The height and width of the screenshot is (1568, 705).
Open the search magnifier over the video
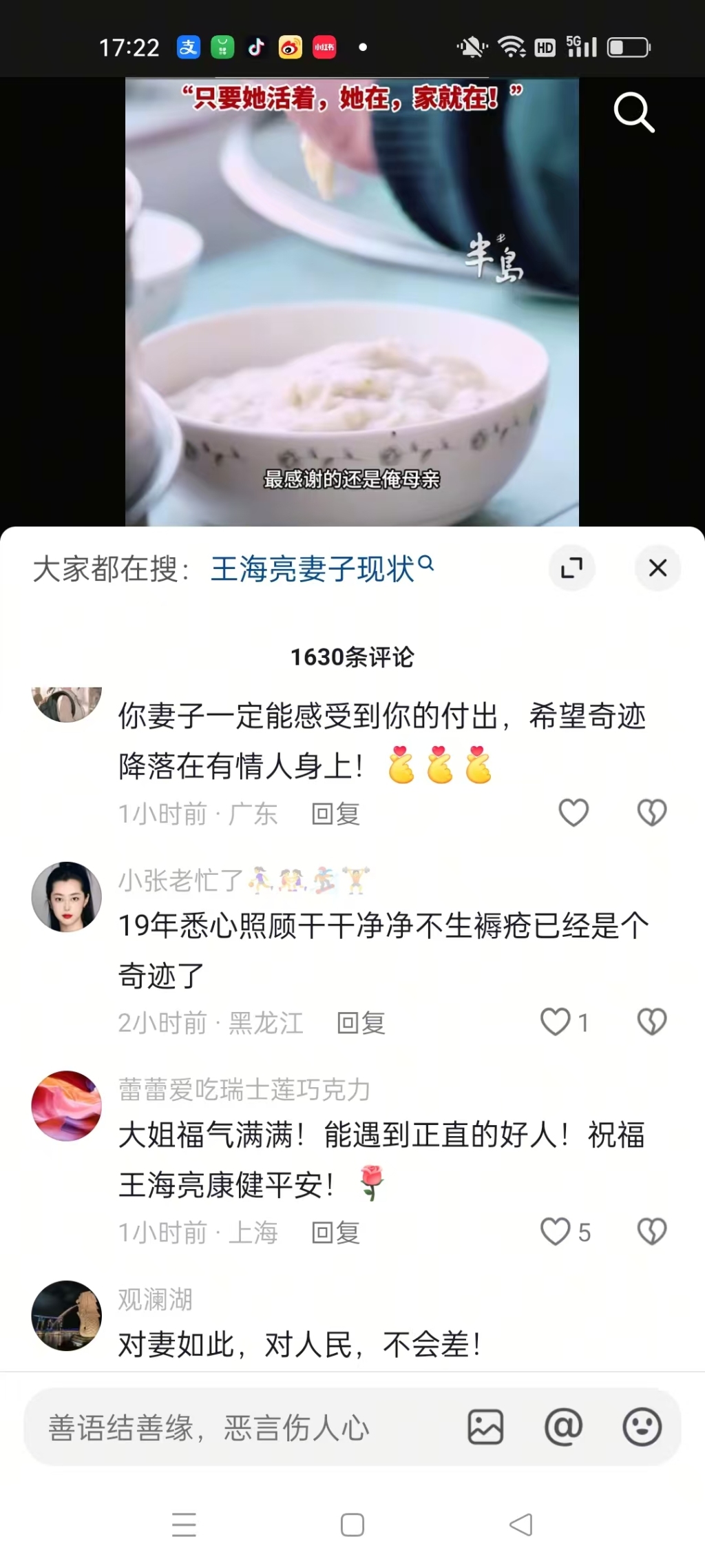[x=633, y=112]
